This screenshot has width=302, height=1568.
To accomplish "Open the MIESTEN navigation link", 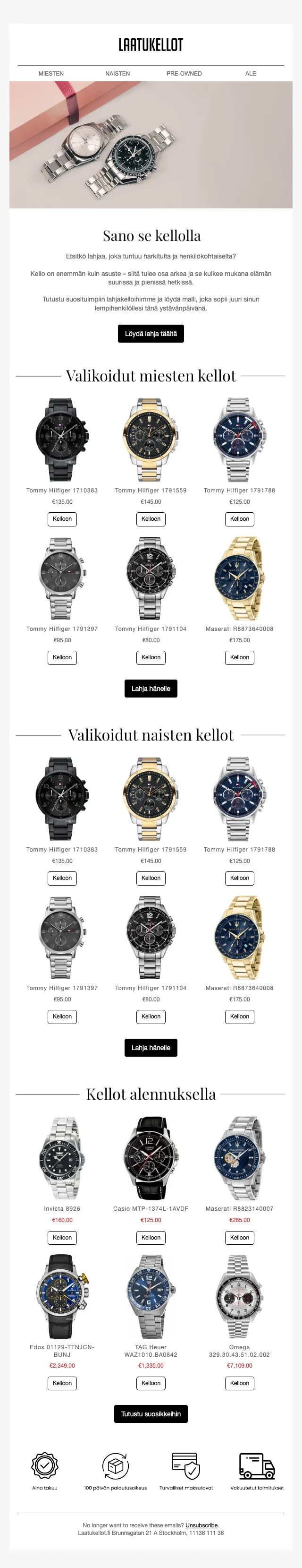I will tap(51, 74).
